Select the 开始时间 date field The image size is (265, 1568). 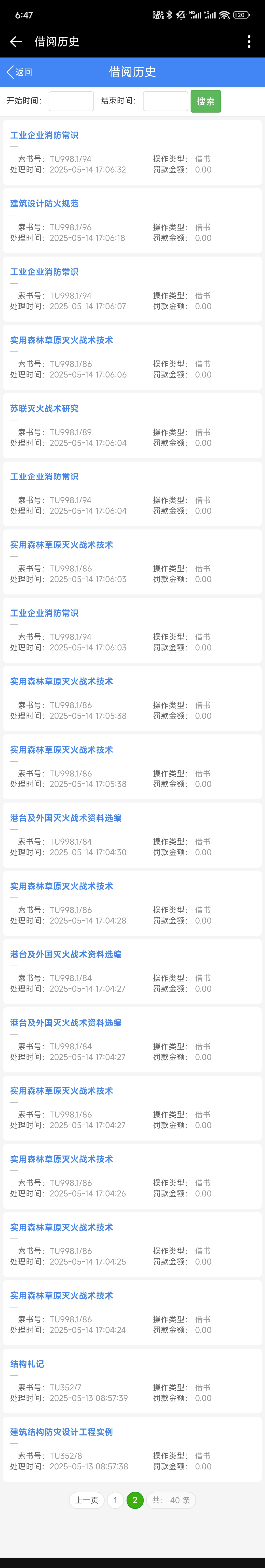pos(71,101)
